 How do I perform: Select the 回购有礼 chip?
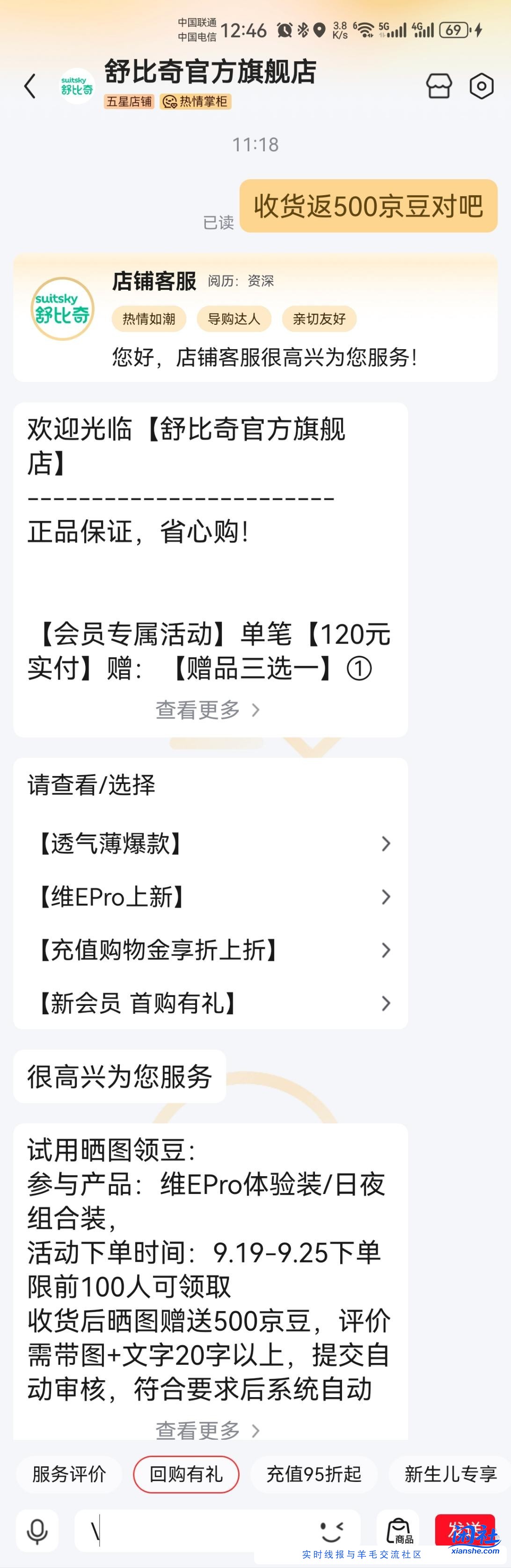pos(186,1474)
